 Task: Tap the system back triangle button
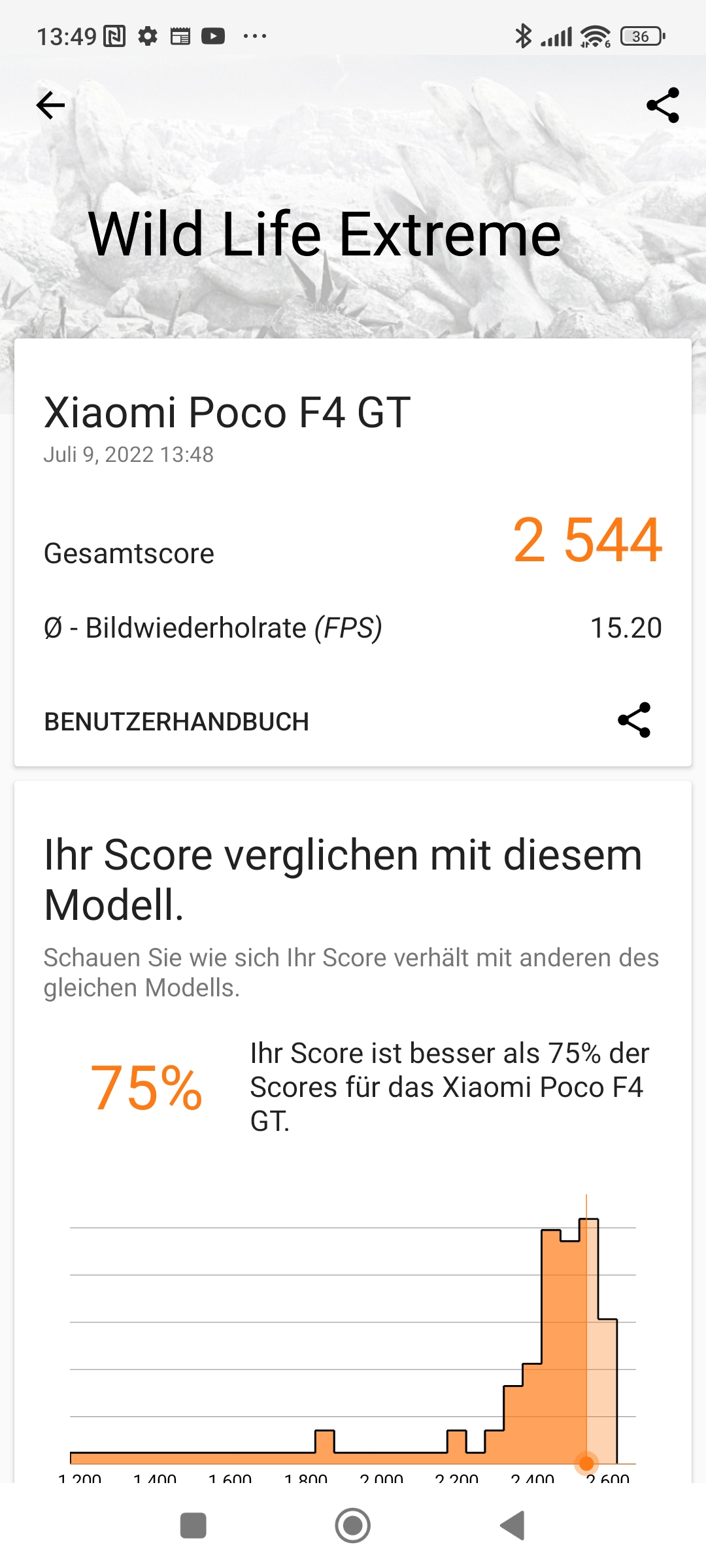(x=513, y=1526)
